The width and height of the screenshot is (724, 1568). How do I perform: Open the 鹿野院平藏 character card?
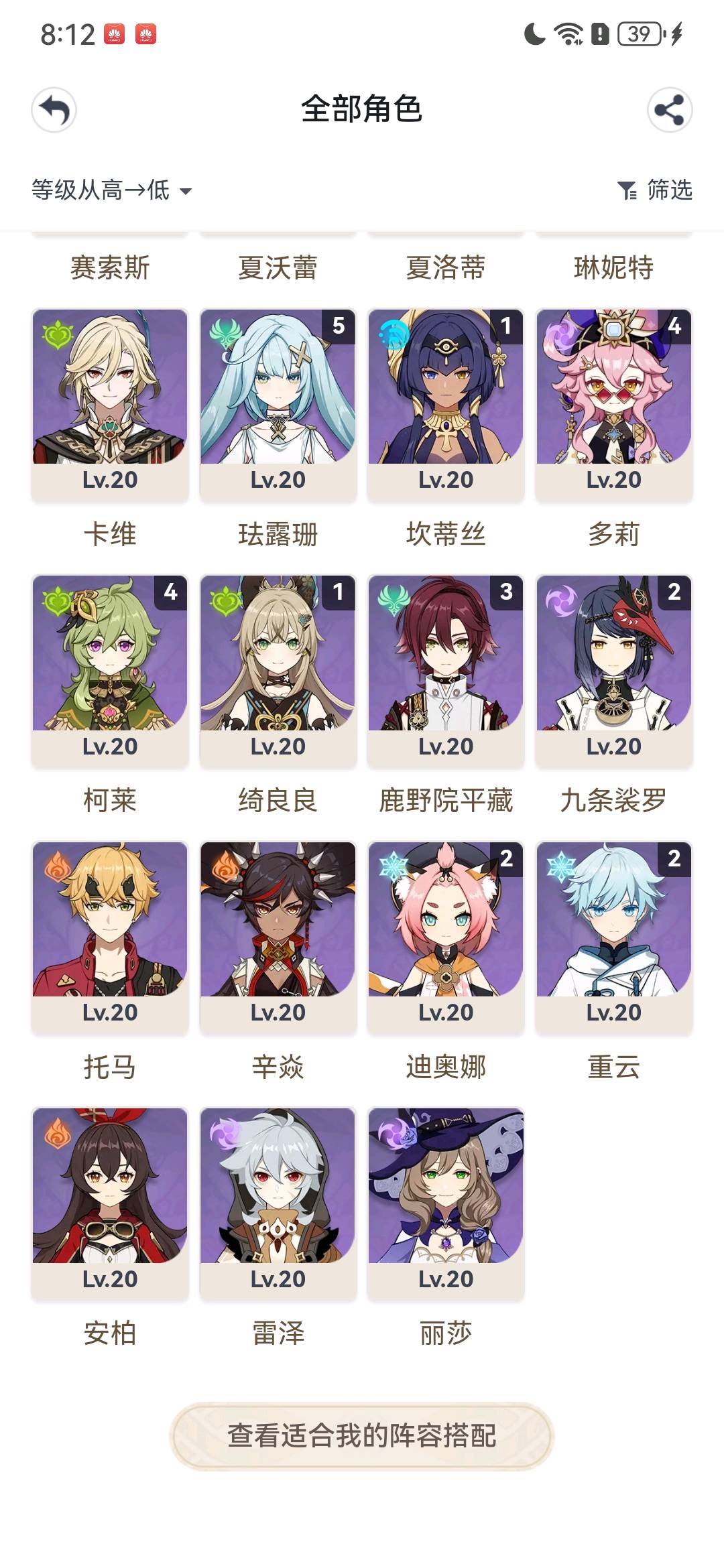[x=446, y=669]
